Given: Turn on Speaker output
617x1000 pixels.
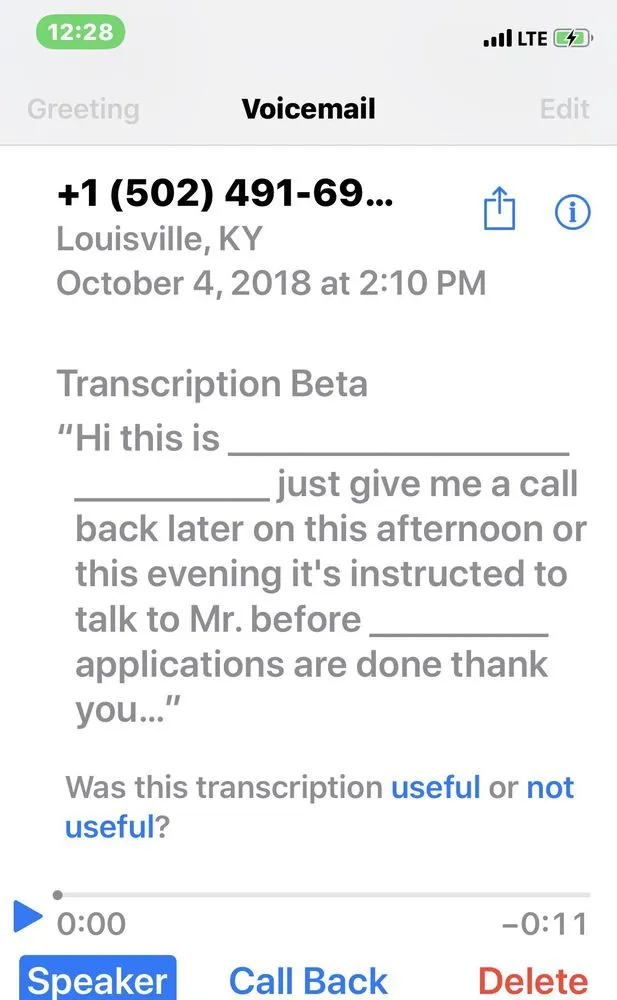Looking at the screenshot, I should (97, 979).
